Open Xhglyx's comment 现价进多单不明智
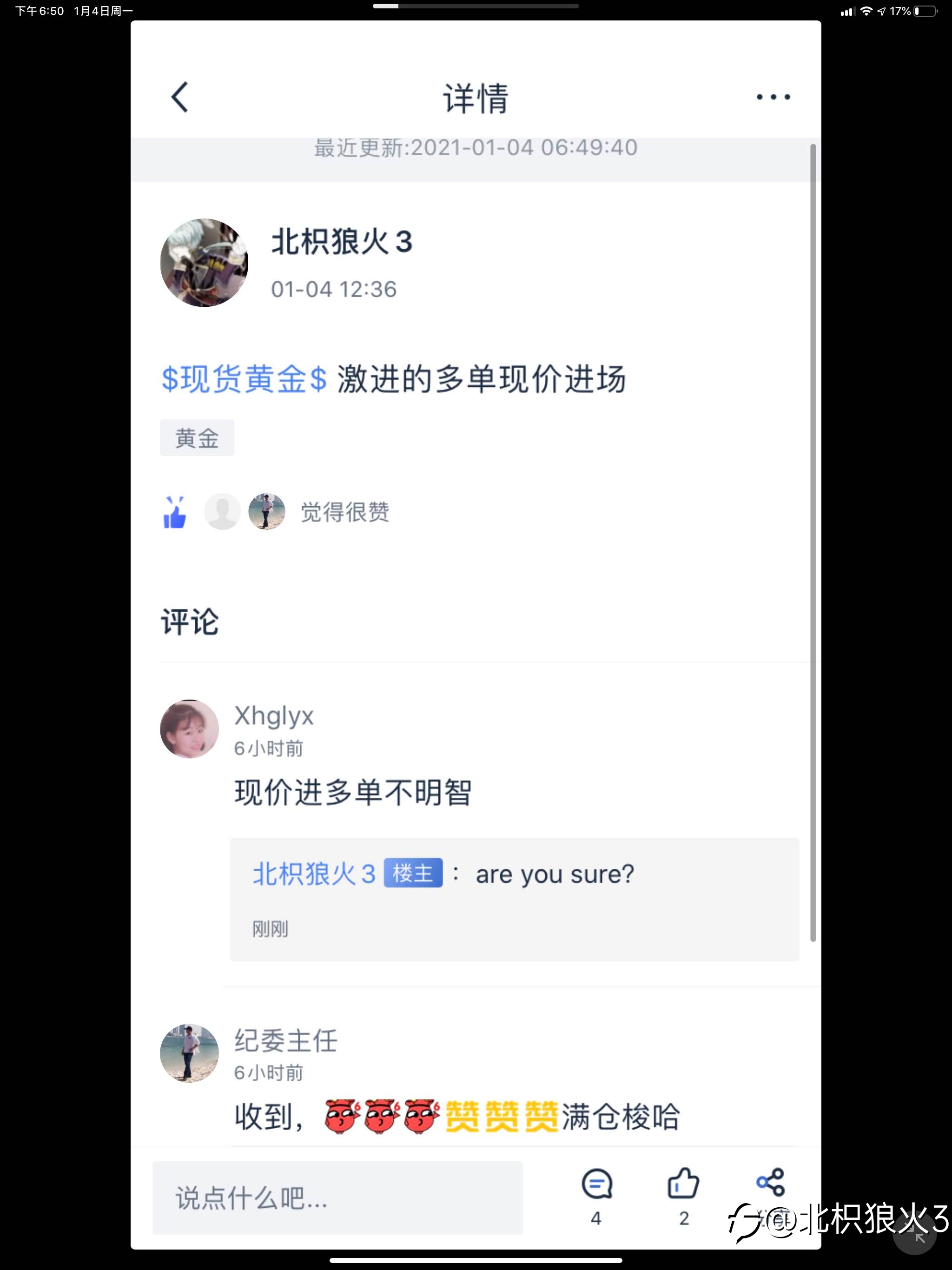This screenshot has height=1270, width=952. coord(353,793)
